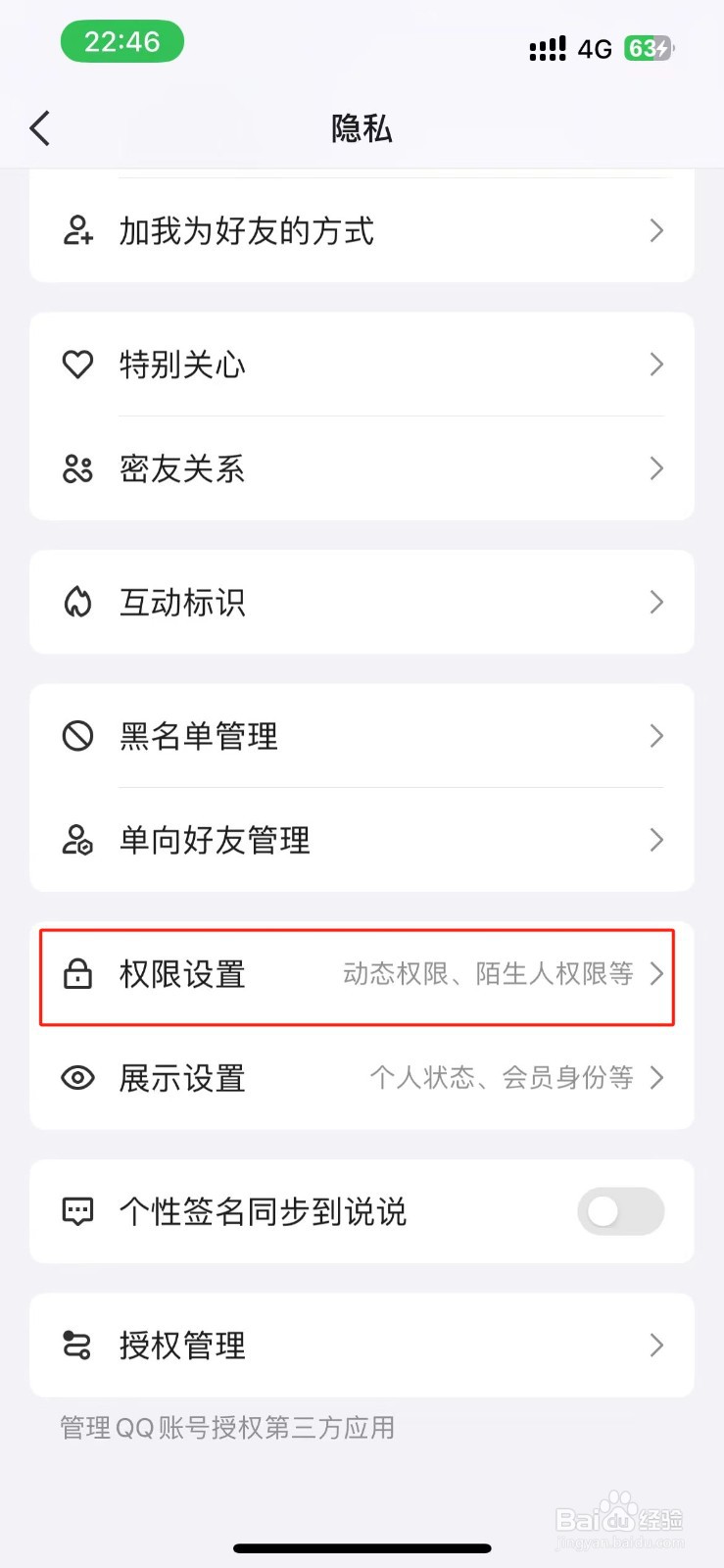Open 特别关心 settings
The height and width of the screenshot is (1568, 724).
click(x=362, y=364)
